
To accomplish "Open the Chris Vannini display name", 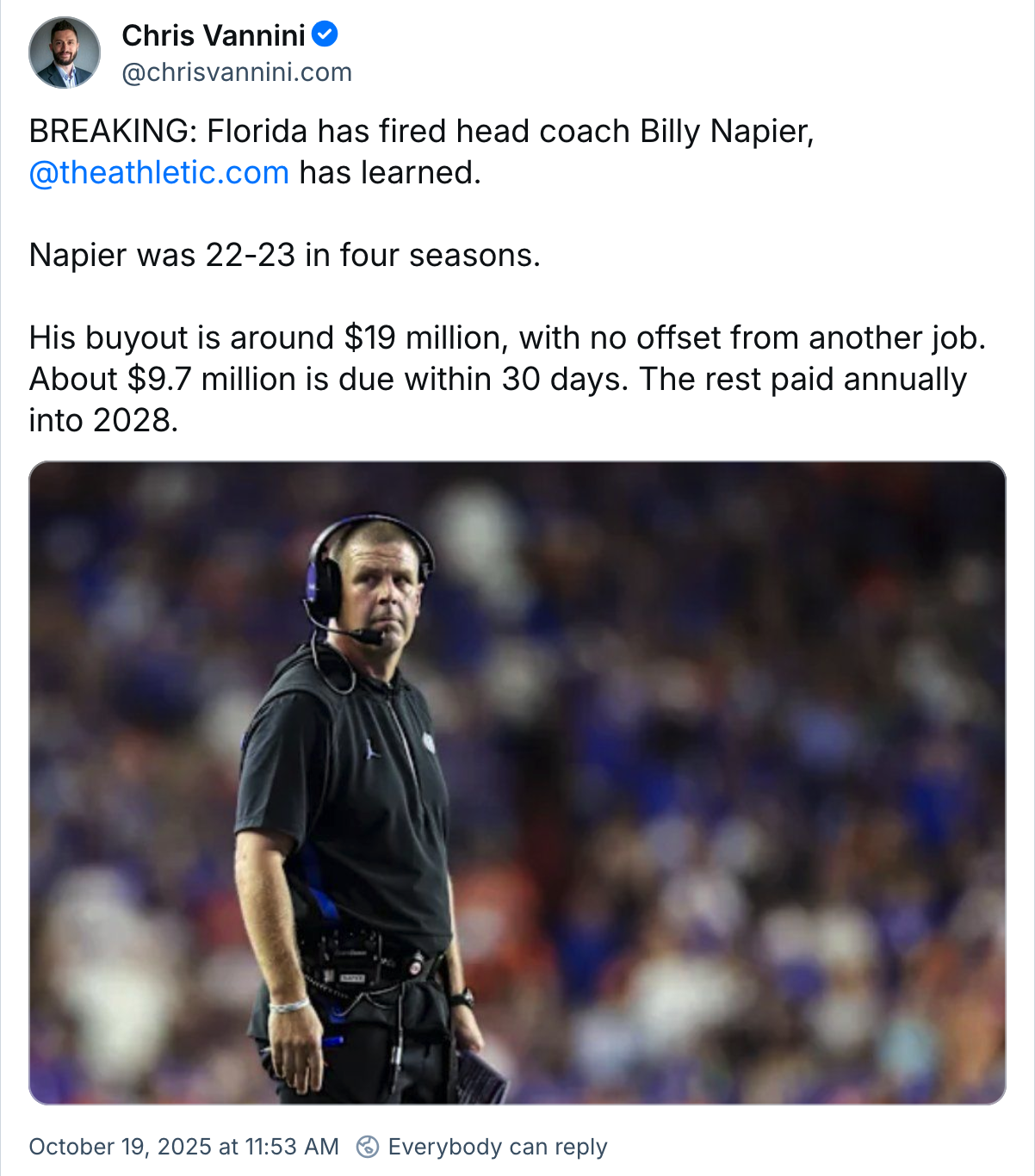I will point(214,35).
